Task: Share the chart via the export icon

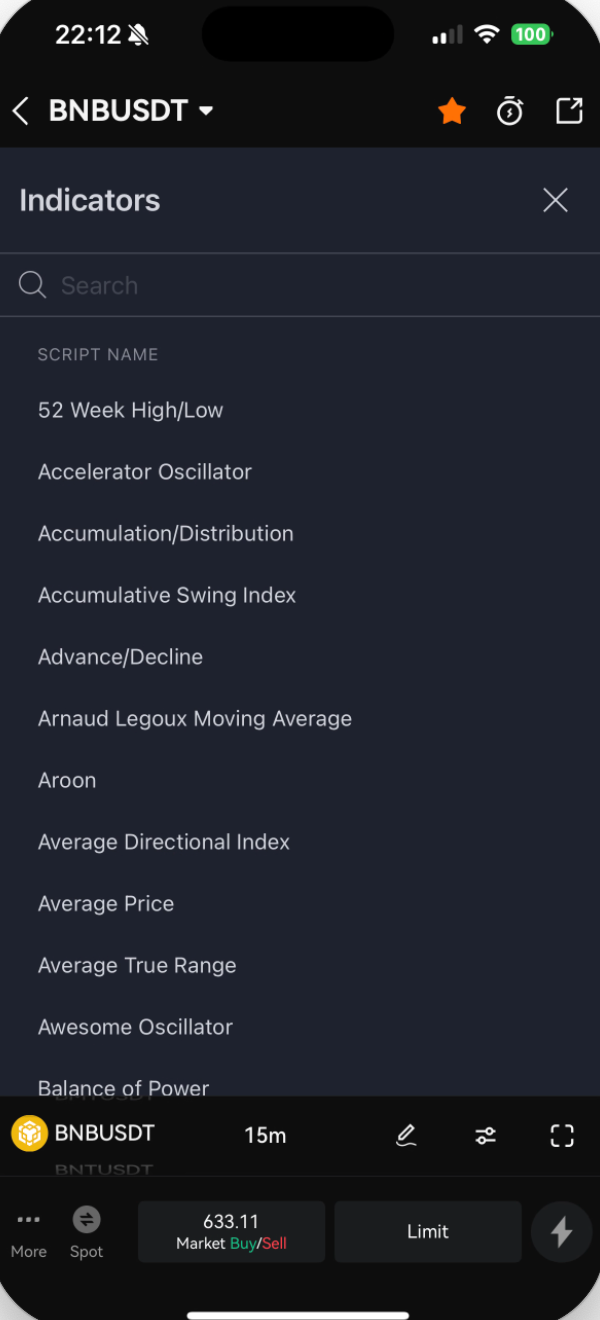Action: coord(569,111)
